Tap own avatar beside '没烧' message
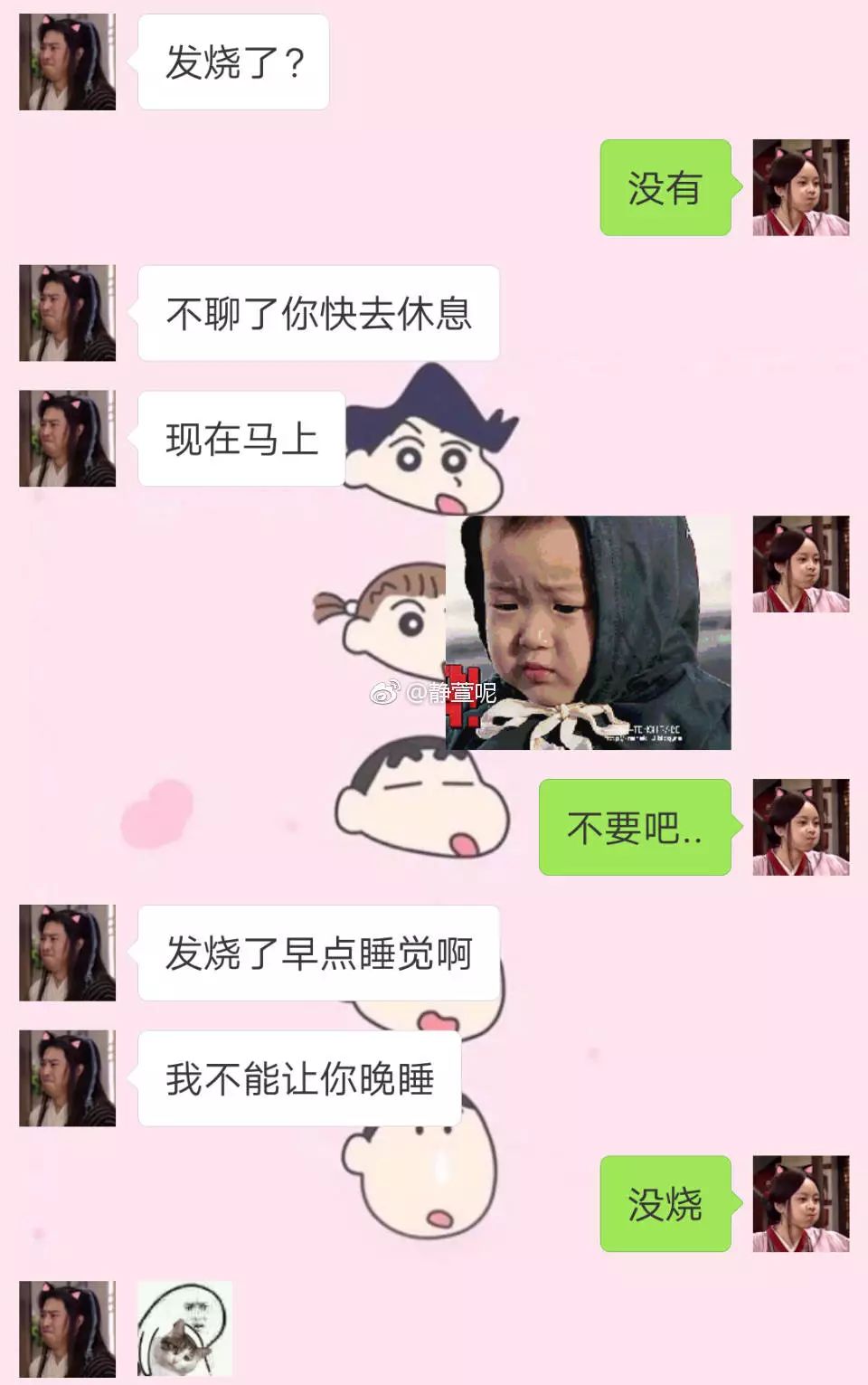This screenshot has width=868, height=1385. pos(800,1203)
